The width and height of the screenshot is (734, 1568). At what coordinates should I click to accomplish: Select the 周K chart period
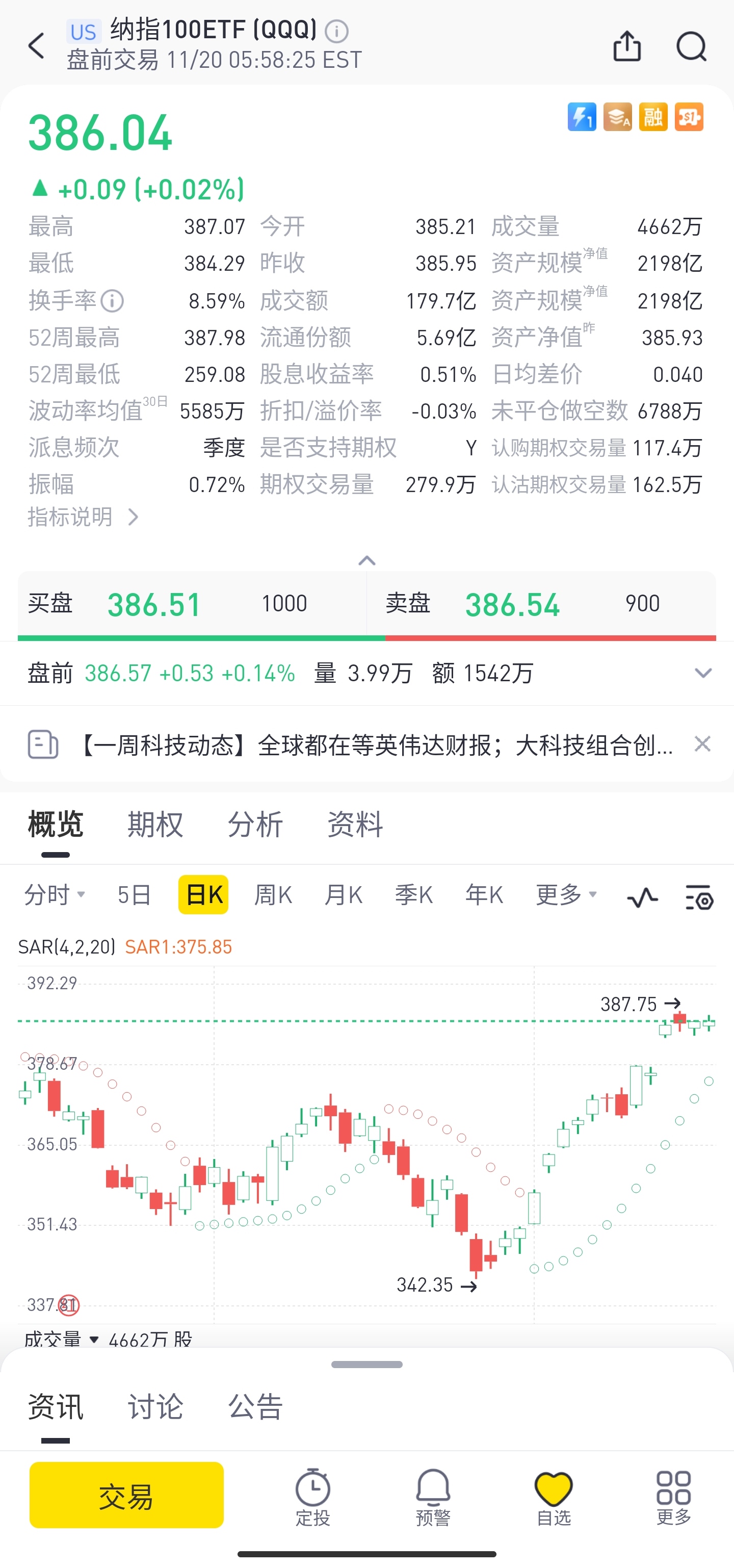273,895
